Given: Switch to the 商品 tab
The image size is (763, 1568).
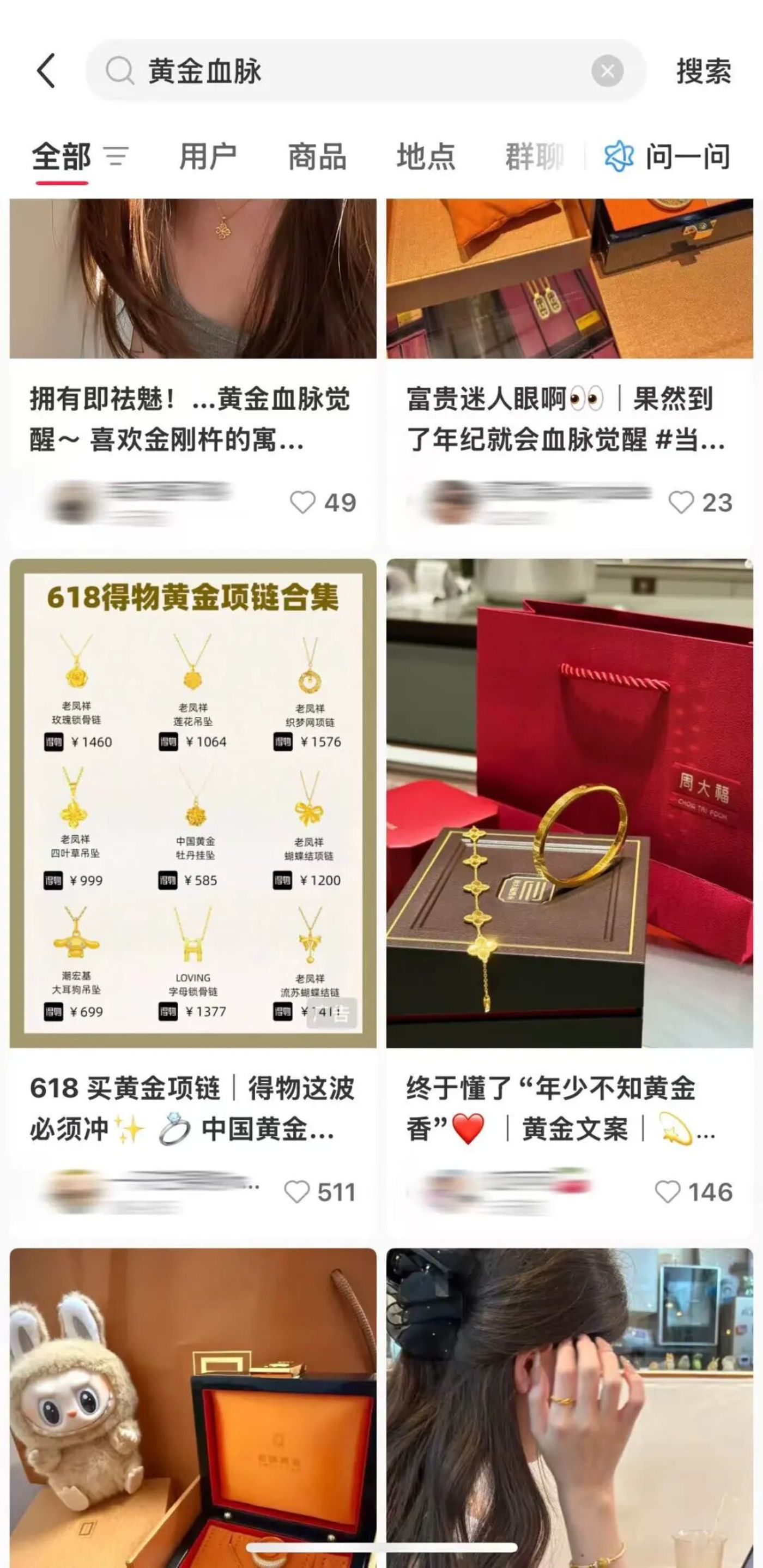Looking at the screenshot, I should point(317,157).
